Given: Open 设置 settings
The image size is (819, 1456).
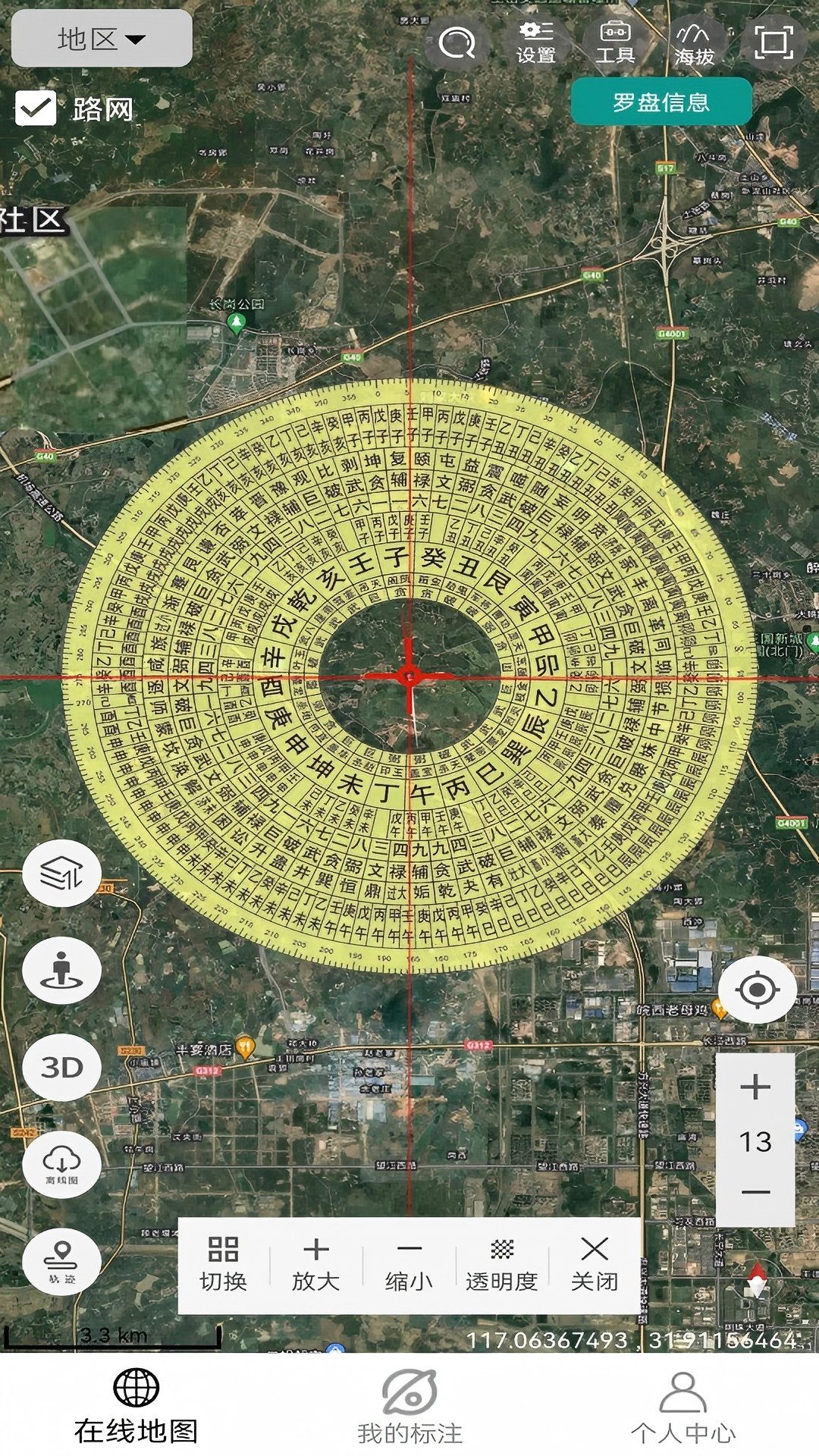Looking at the screenshot, I should (536, 42).
